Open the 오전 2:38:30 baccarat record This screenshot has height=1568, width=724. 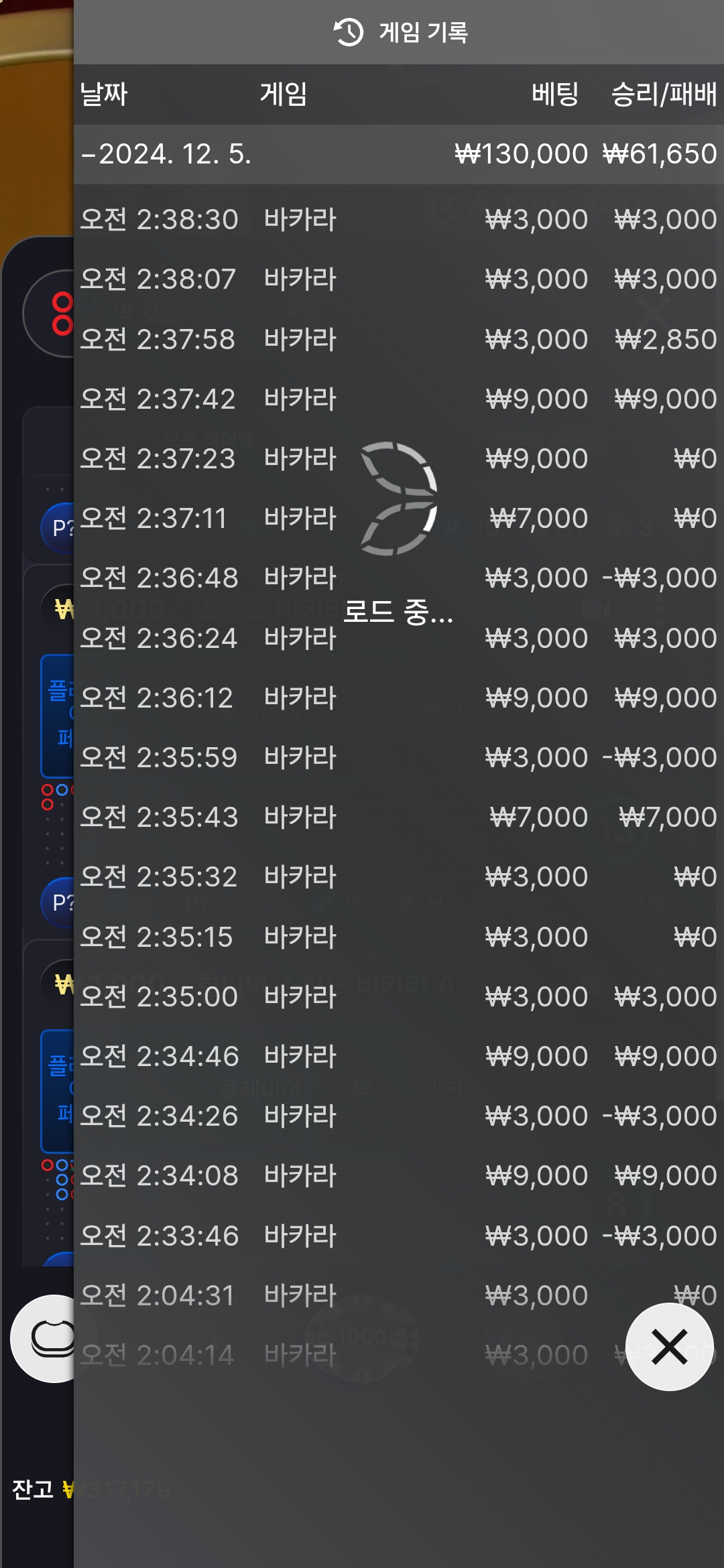click(399, 220)
